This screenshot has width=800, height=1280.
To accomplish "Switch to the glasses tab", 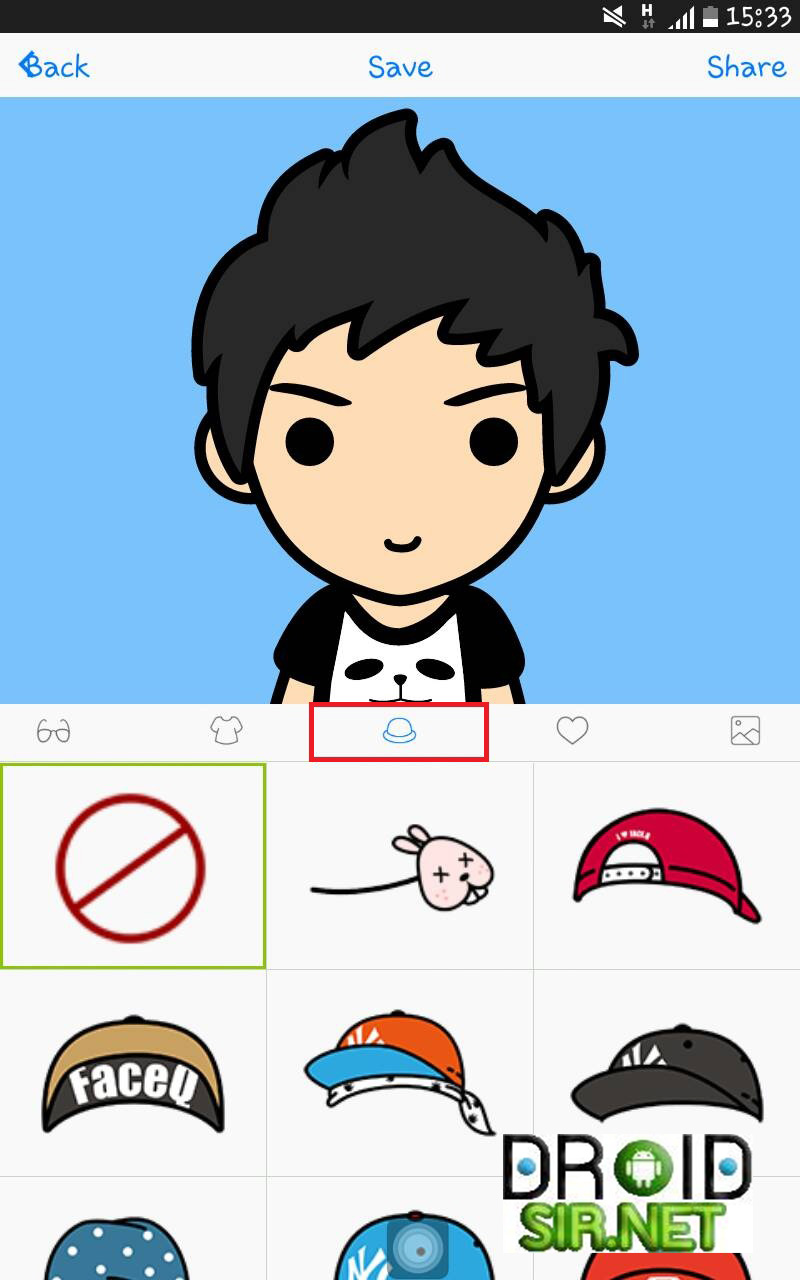I will [x=54, y=732].
